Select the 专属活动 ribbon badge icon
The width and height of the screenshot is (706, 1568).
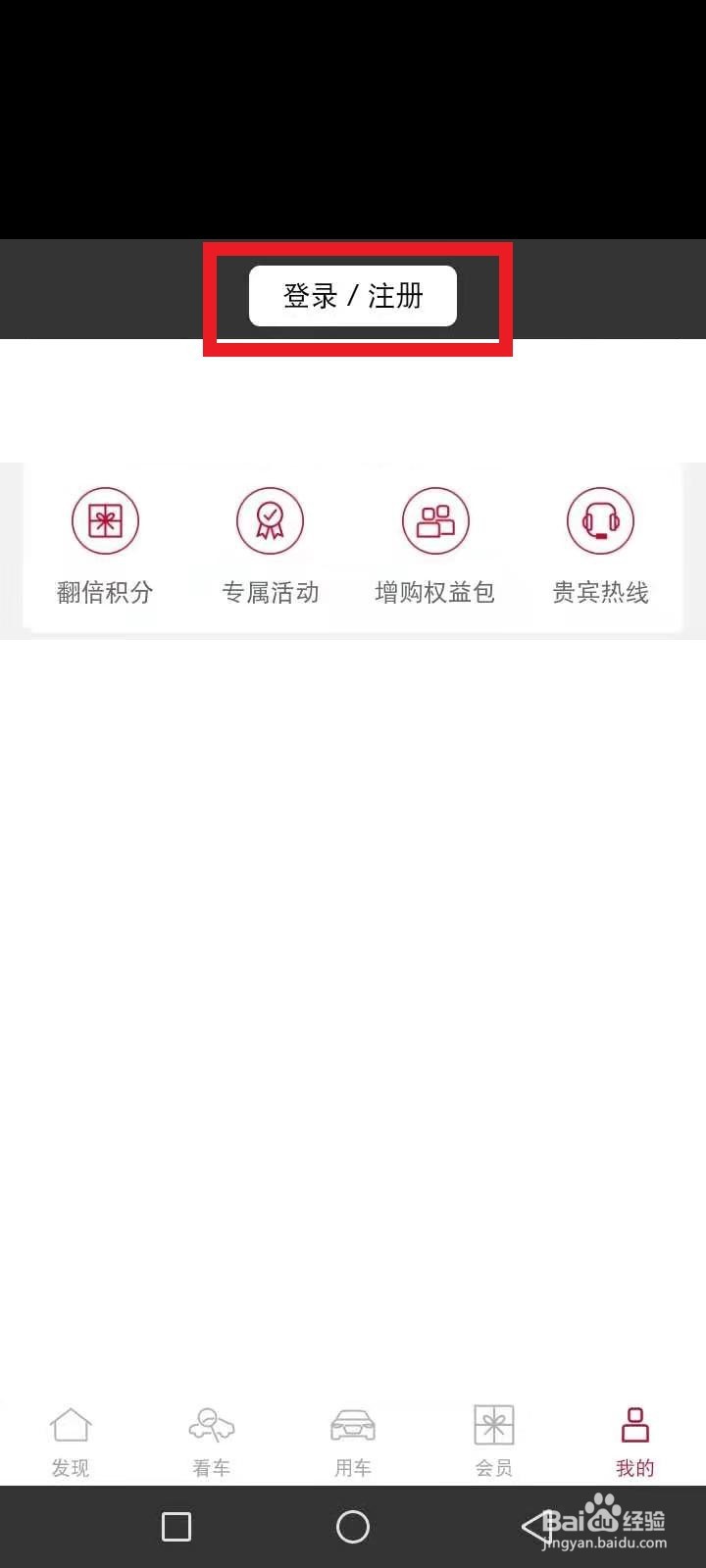[x=270, y=520]
